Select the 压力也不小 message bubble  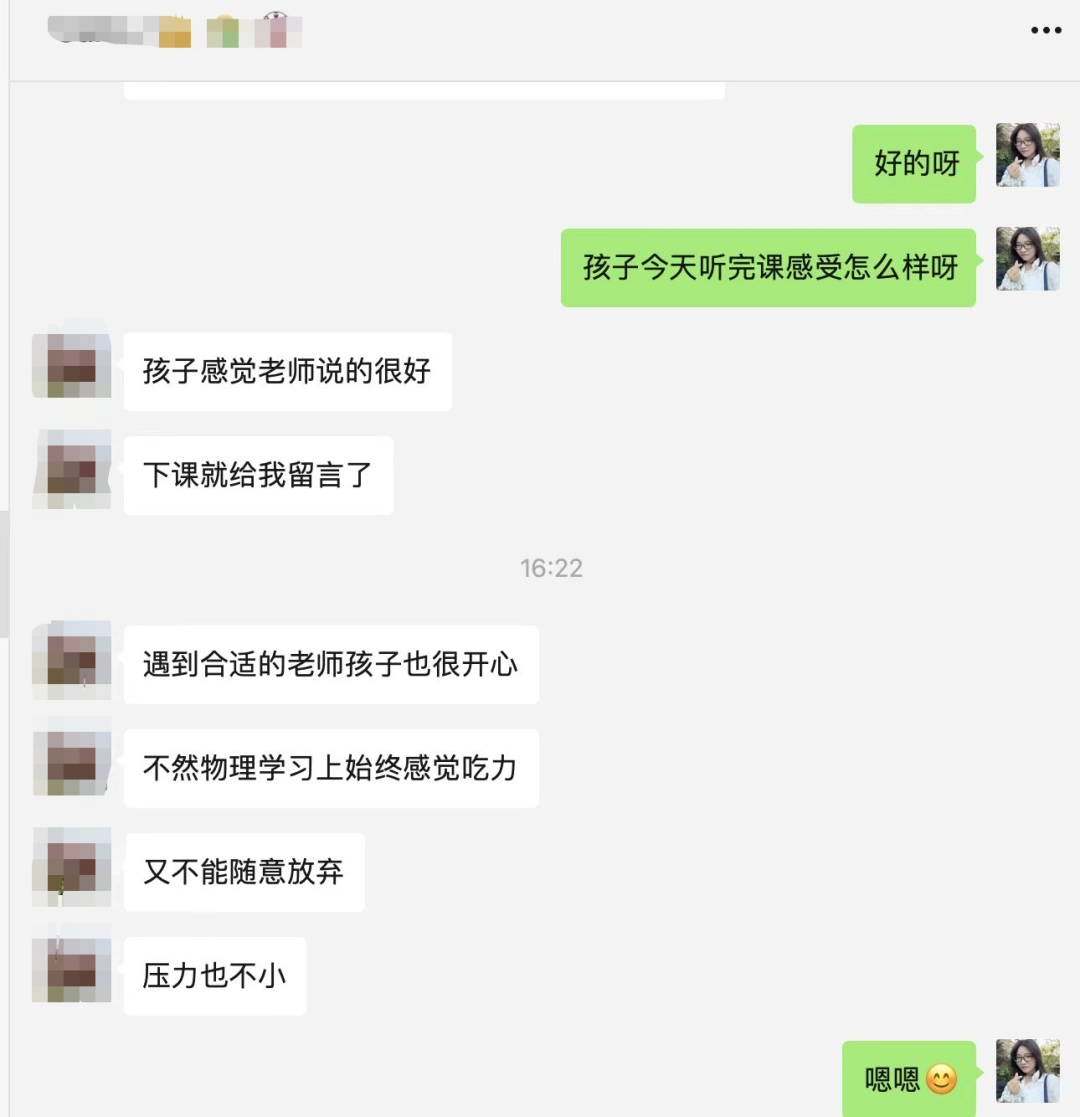[x=214, y=975]
